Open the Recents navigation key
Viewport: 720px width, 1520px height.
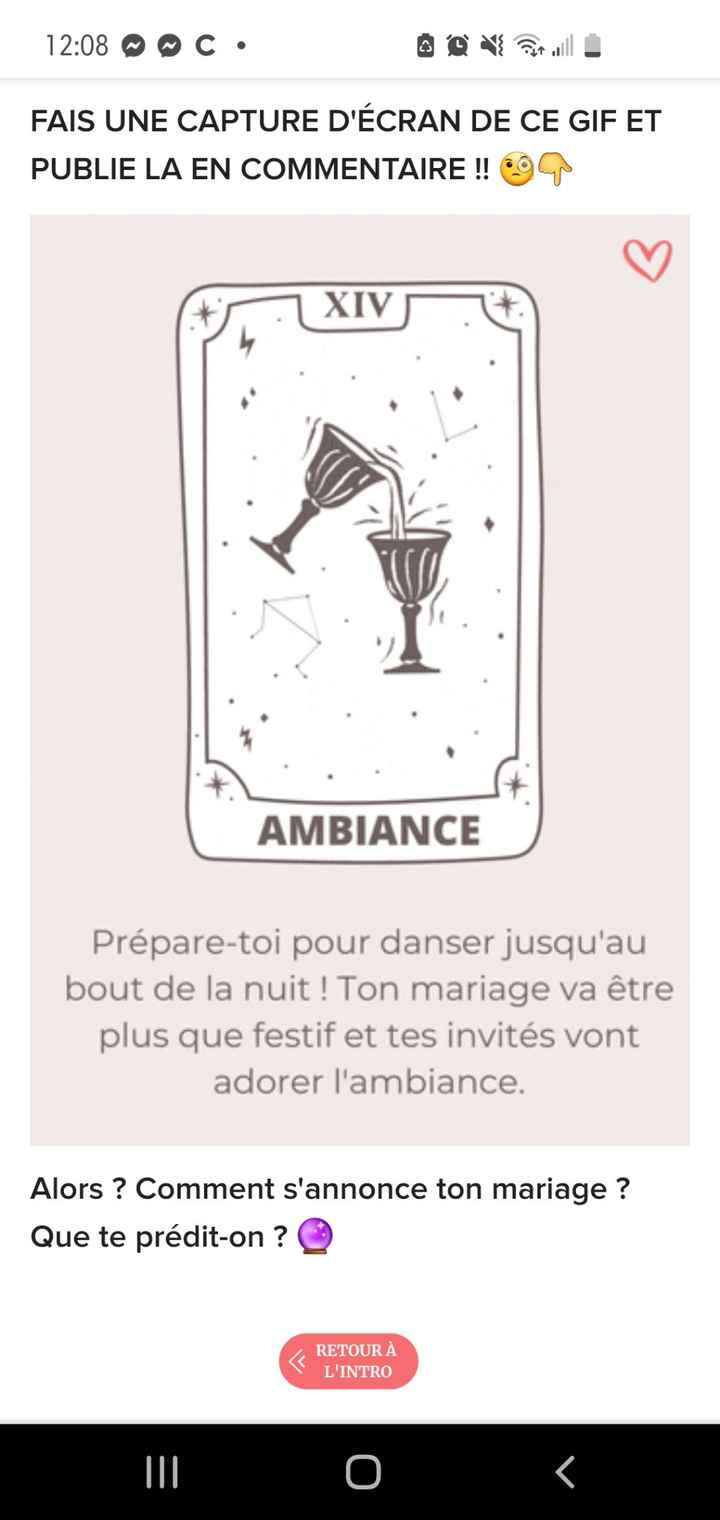(162, 1471)
